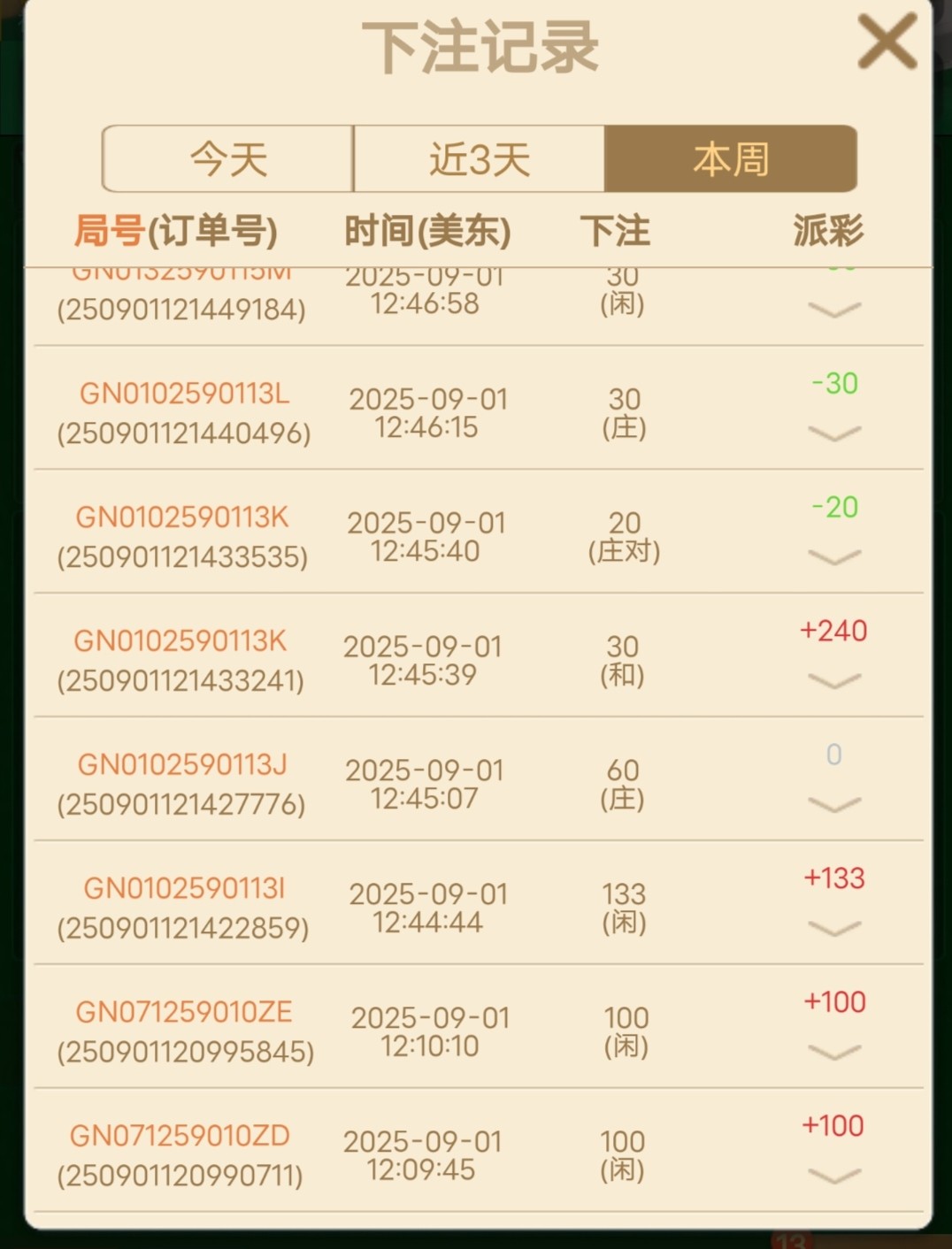
Task: Select the 本周 tab
Action: click(730, 159)
